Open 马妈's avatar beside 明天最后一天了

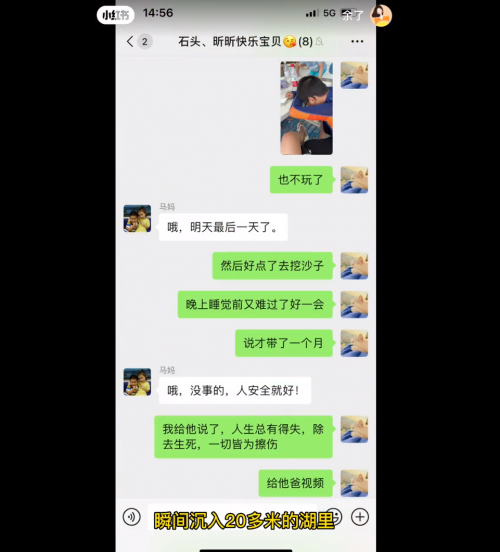[137, 219]
